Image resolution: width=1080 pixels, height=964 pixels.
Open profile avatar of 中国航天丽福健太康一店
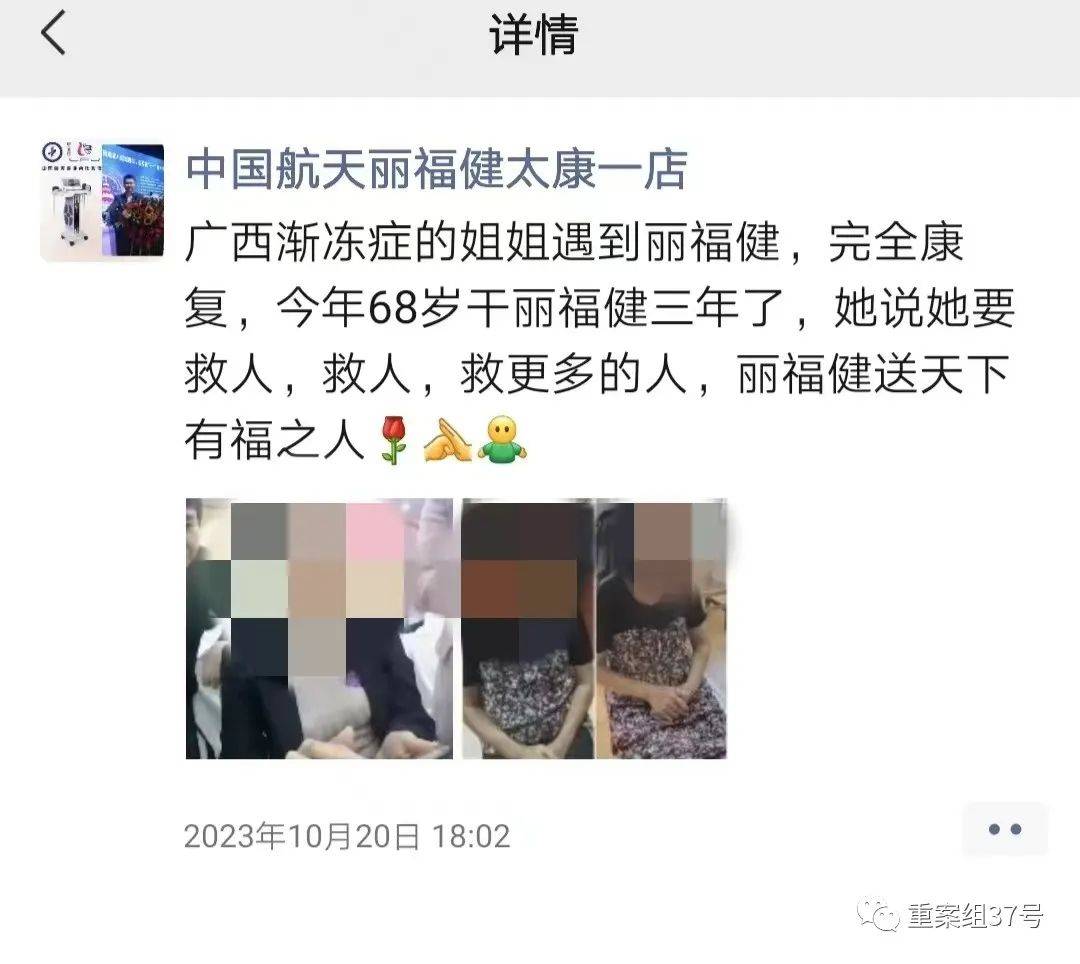click(101, 202)
